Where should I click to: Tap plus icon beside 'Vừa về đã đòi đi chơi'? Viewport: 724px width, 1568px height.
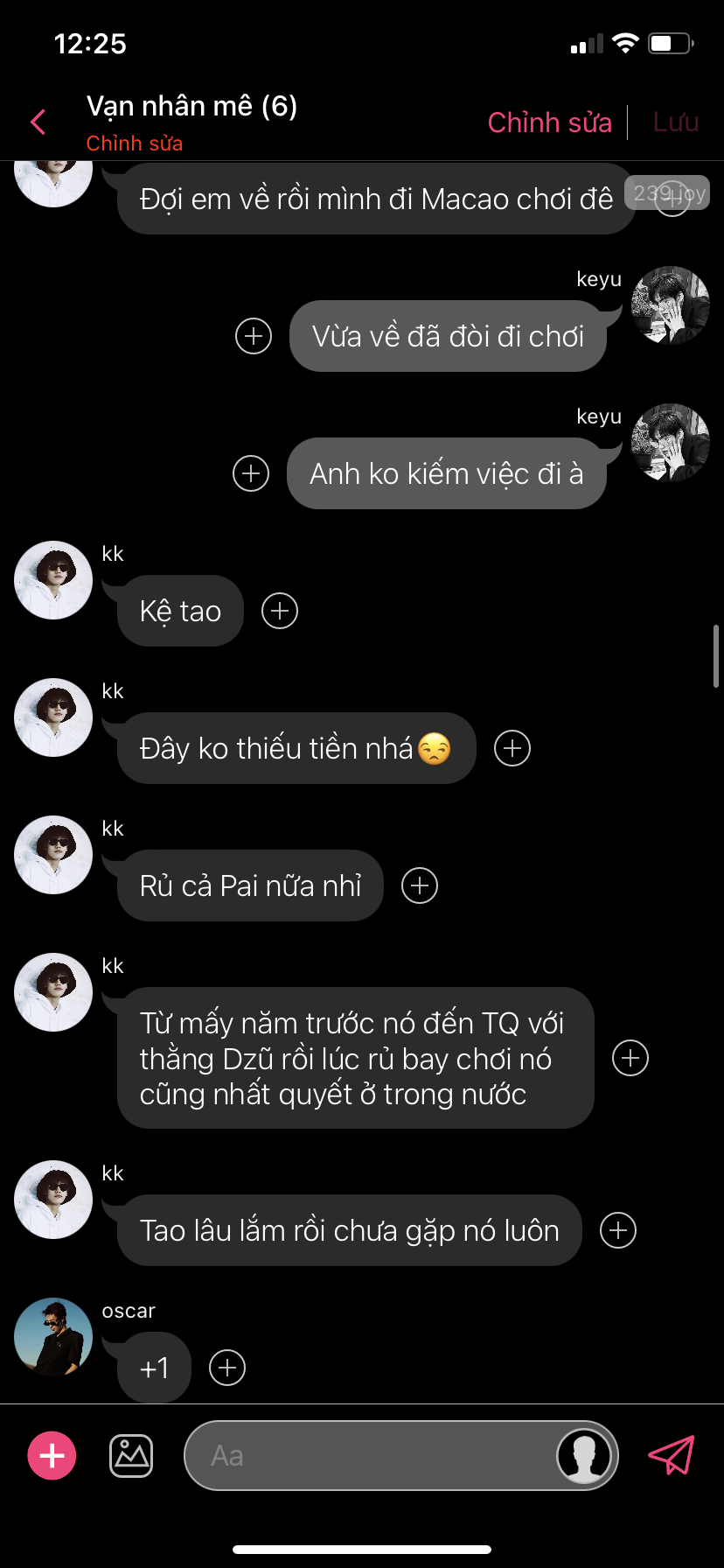pyautogui.click(x=254, y=336)
